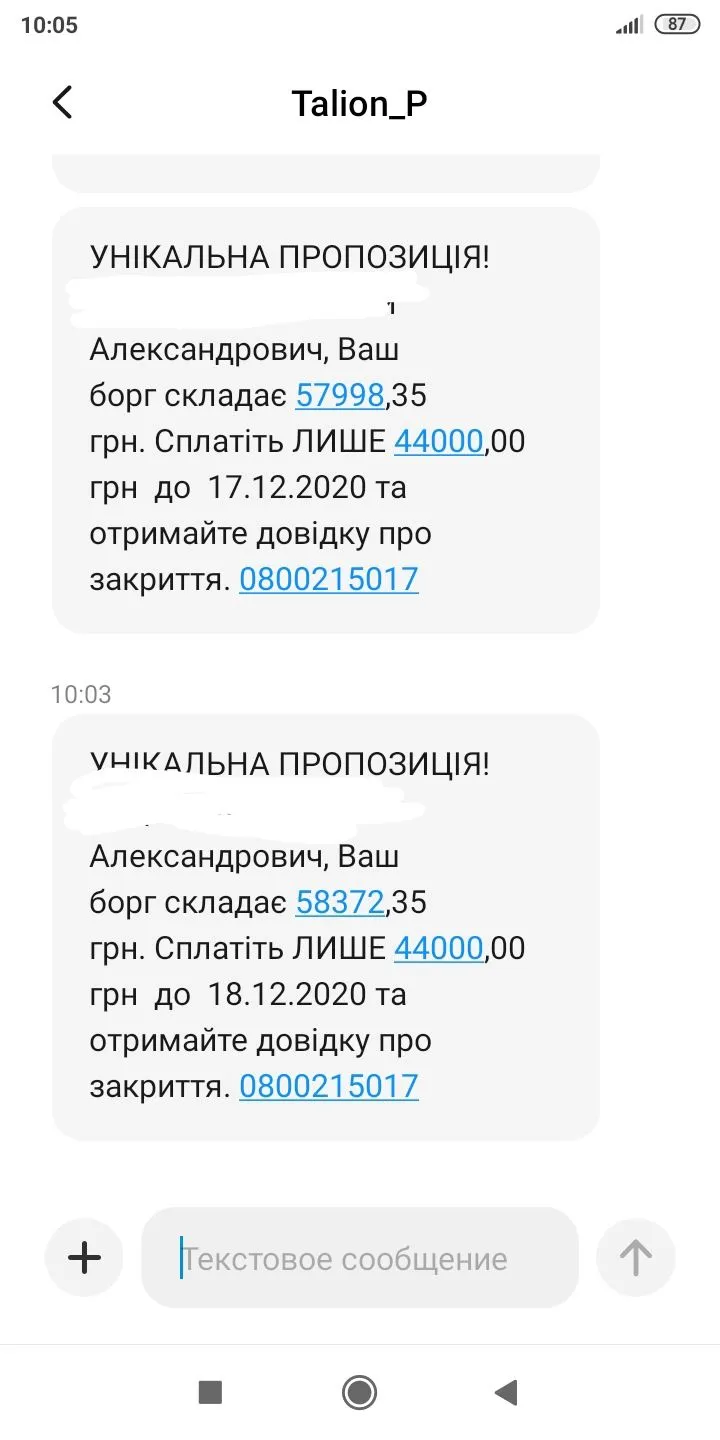Tap the 58372 linked number

(340, 903)
